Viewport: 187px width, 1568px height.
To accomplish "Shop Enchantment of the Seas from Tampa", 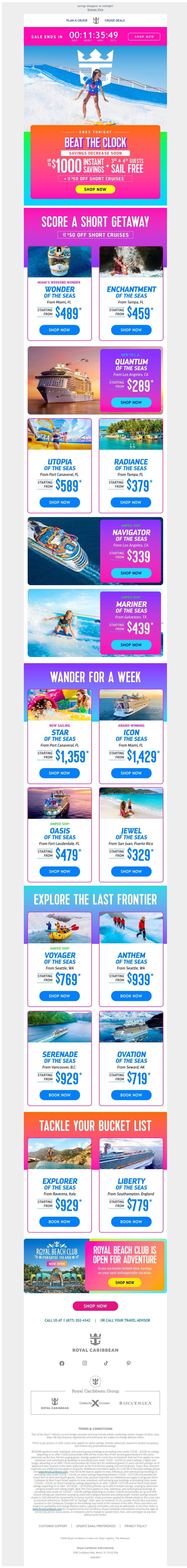I will 131,330.
